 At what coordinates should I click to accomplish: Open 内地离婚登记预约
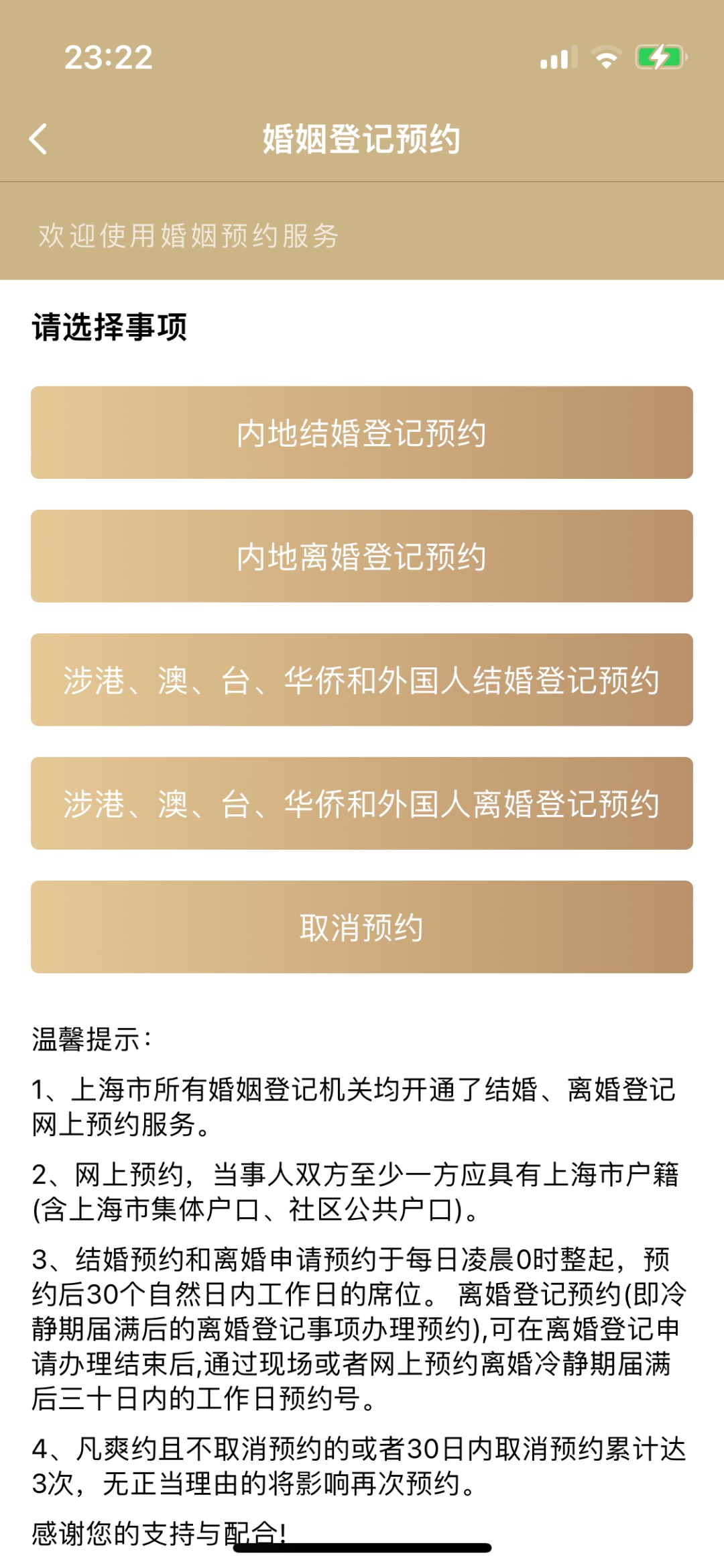point(362,556)
